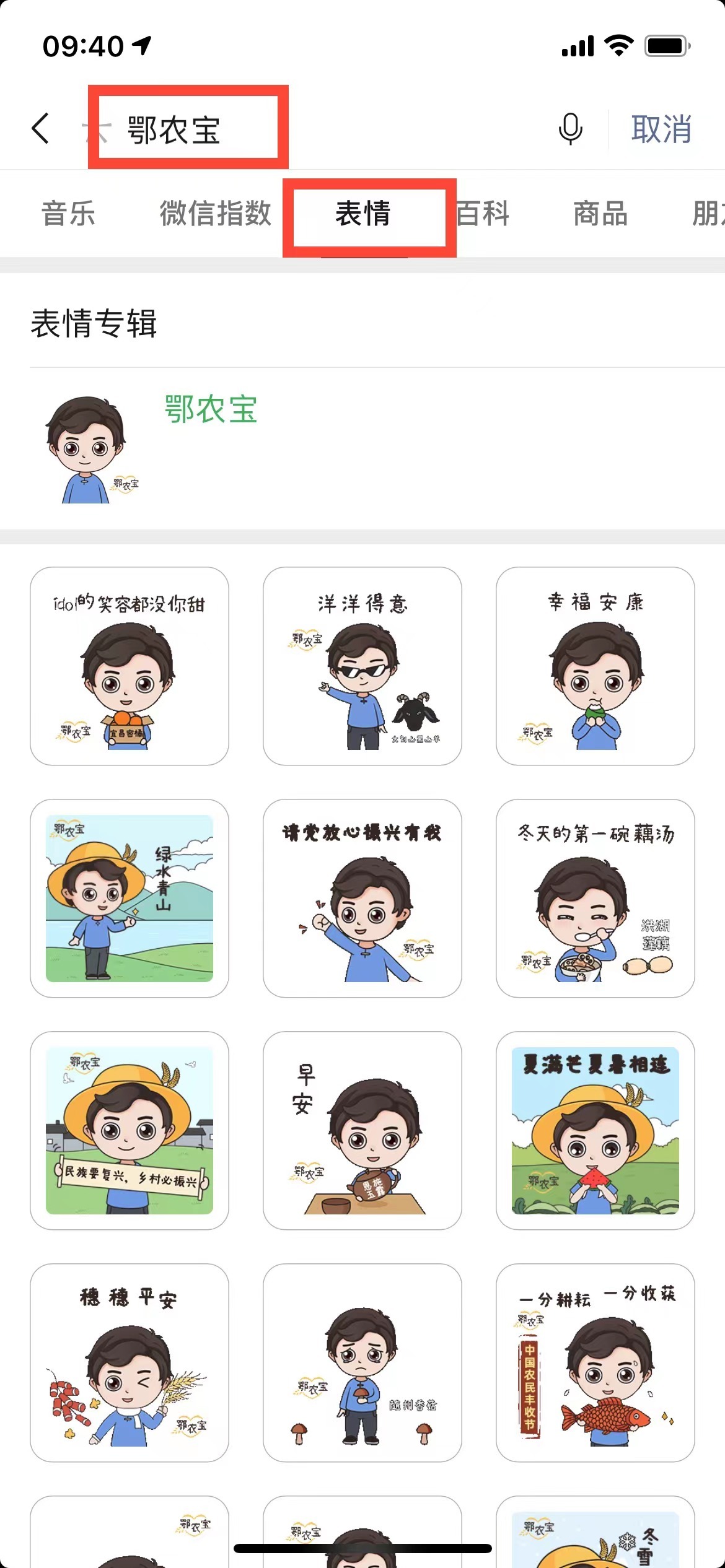Click the Wi-Fi icon in the status bar
725x1568 pixels.
(x=617, y=46)
